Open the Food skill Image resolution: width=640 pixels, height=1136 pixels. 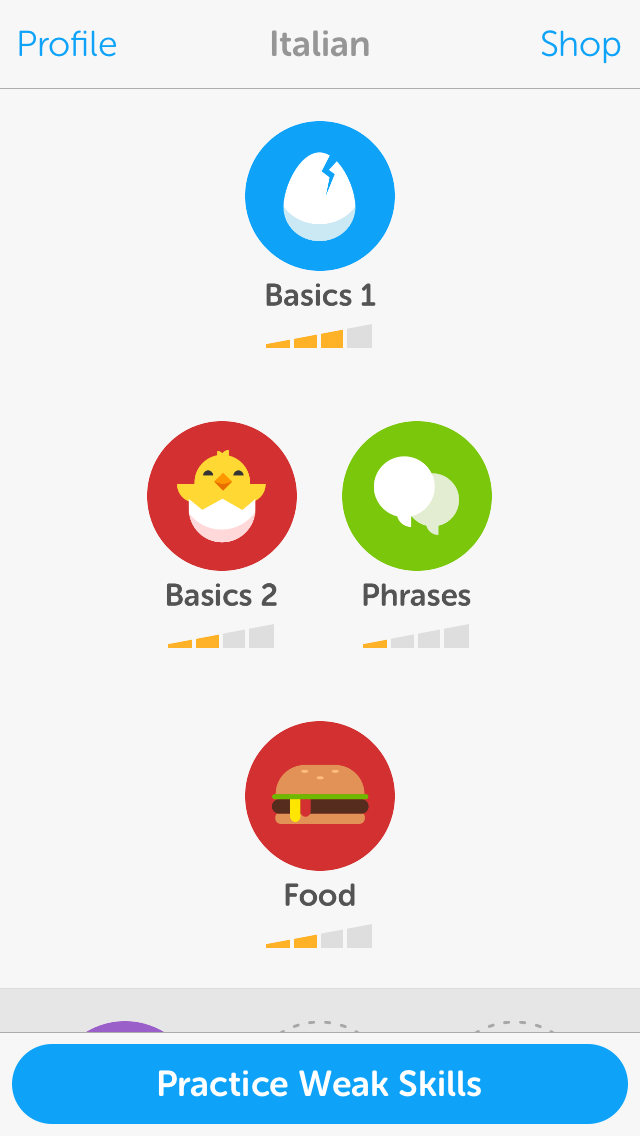(x=320, y=796)
